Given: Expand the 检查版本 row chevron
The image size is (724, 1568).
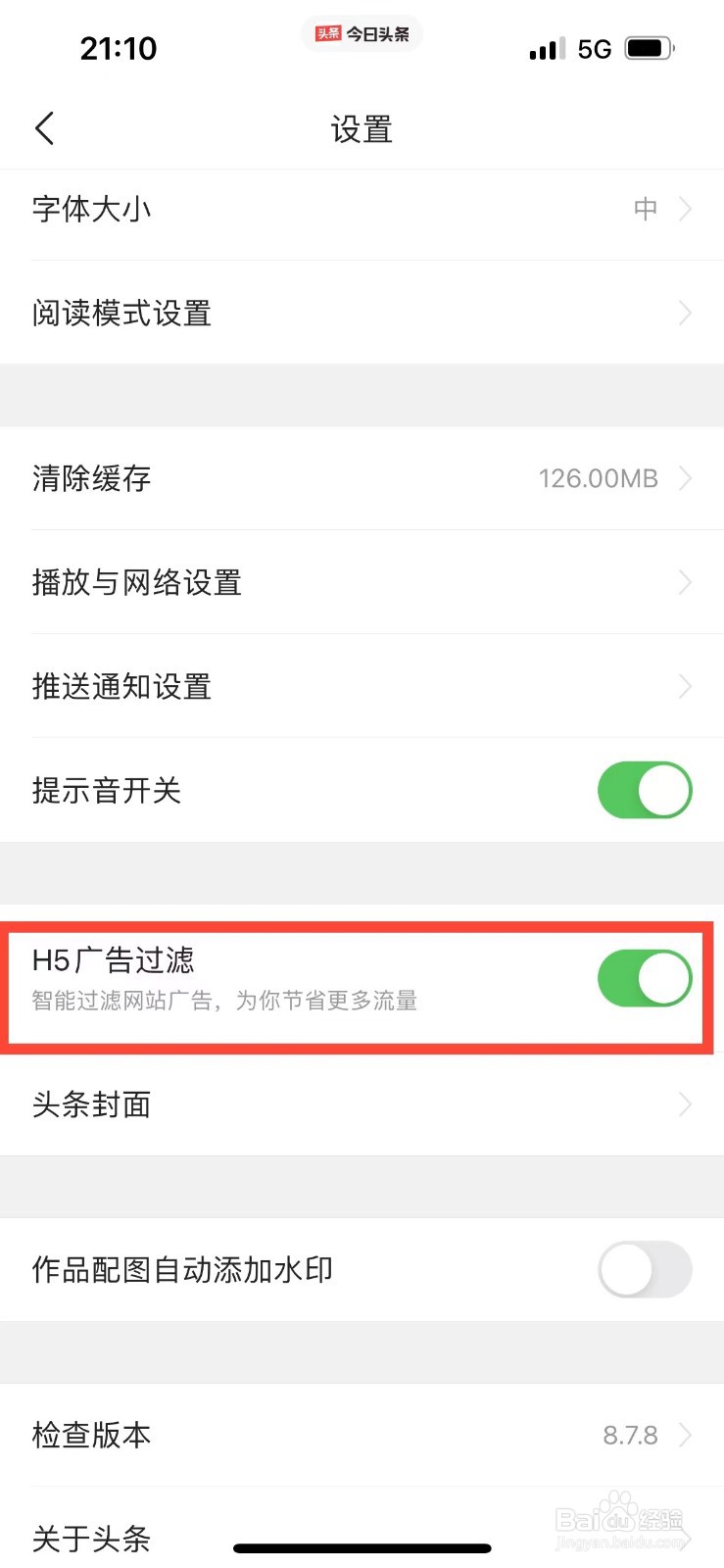Looking at the screenshot, I should [684, 1435].
